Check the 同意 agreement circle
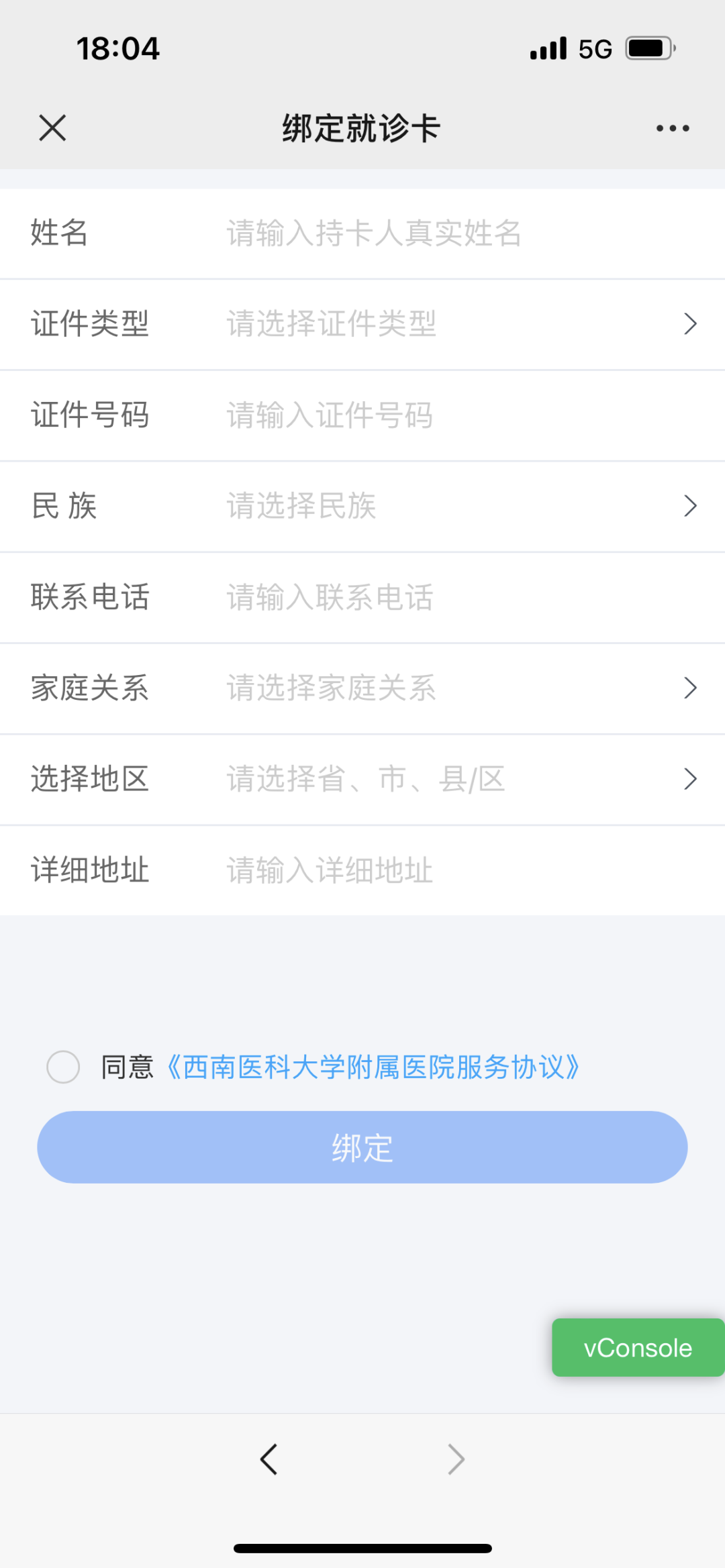This screenshot has height=1568, width=725. [63, 1067]
